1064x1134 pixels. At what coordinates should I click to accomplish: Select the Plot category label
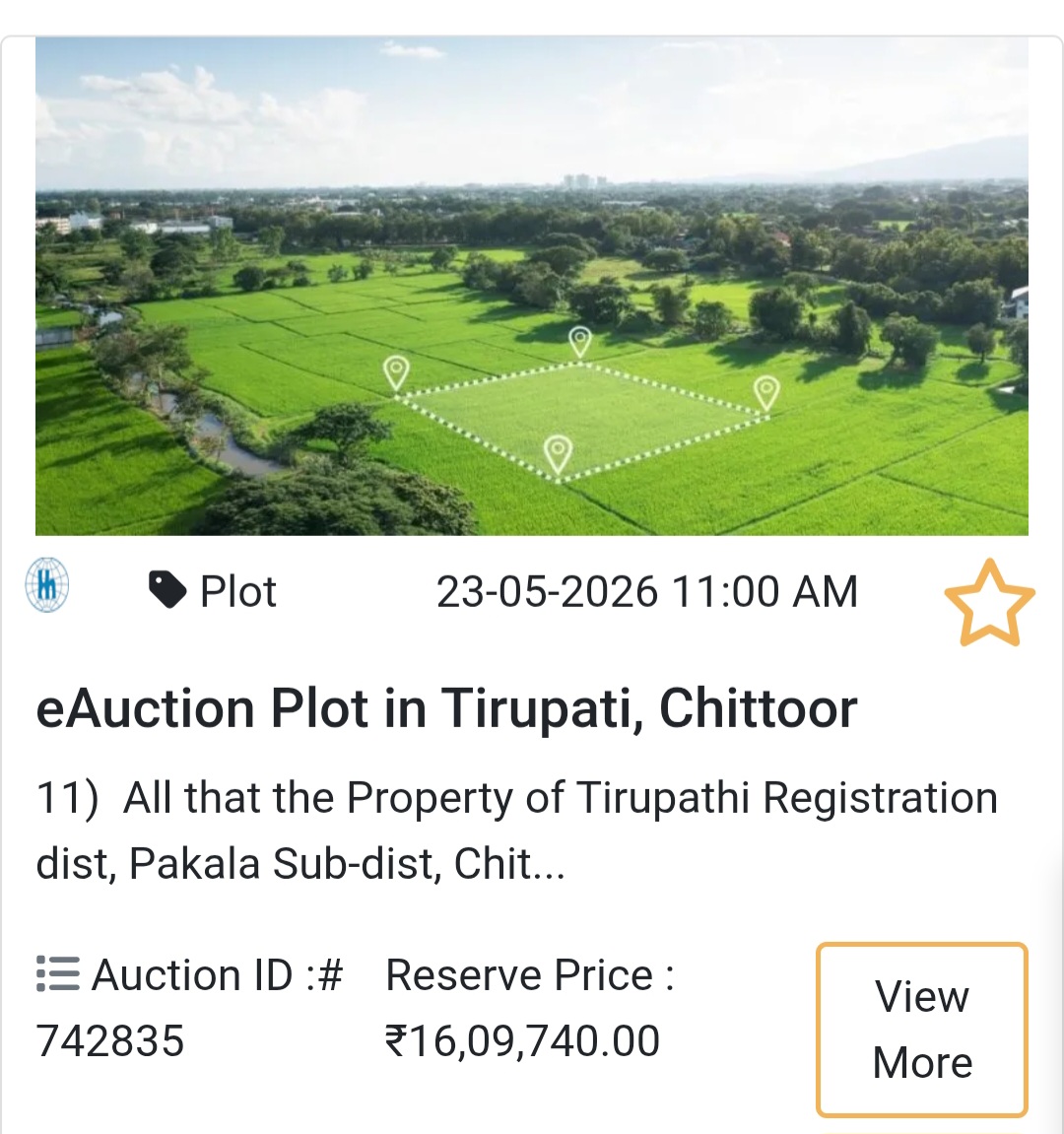(x=236, y=589)
